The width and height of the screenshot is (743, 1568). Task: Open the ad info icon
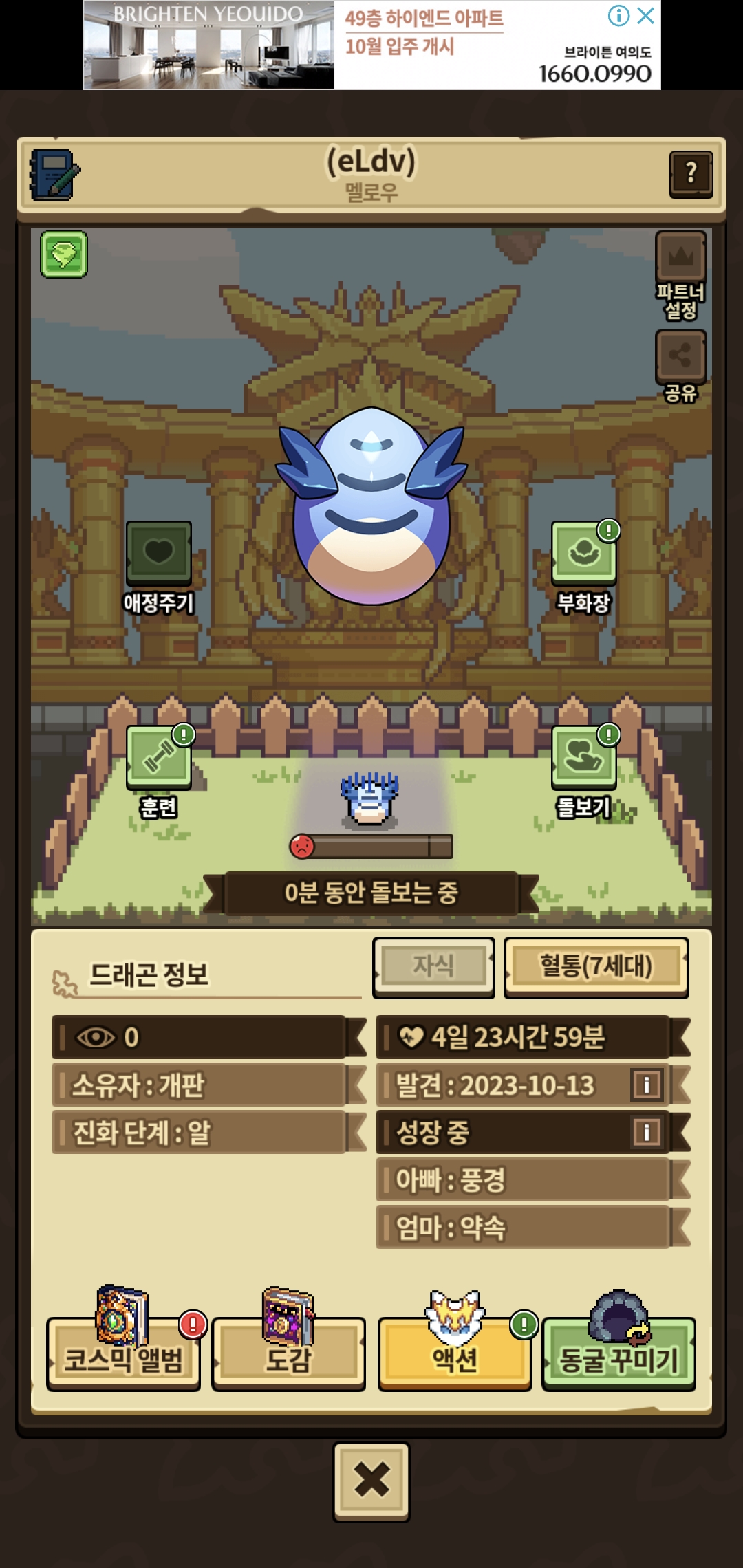pyautogui.click(x=618, y=15)
